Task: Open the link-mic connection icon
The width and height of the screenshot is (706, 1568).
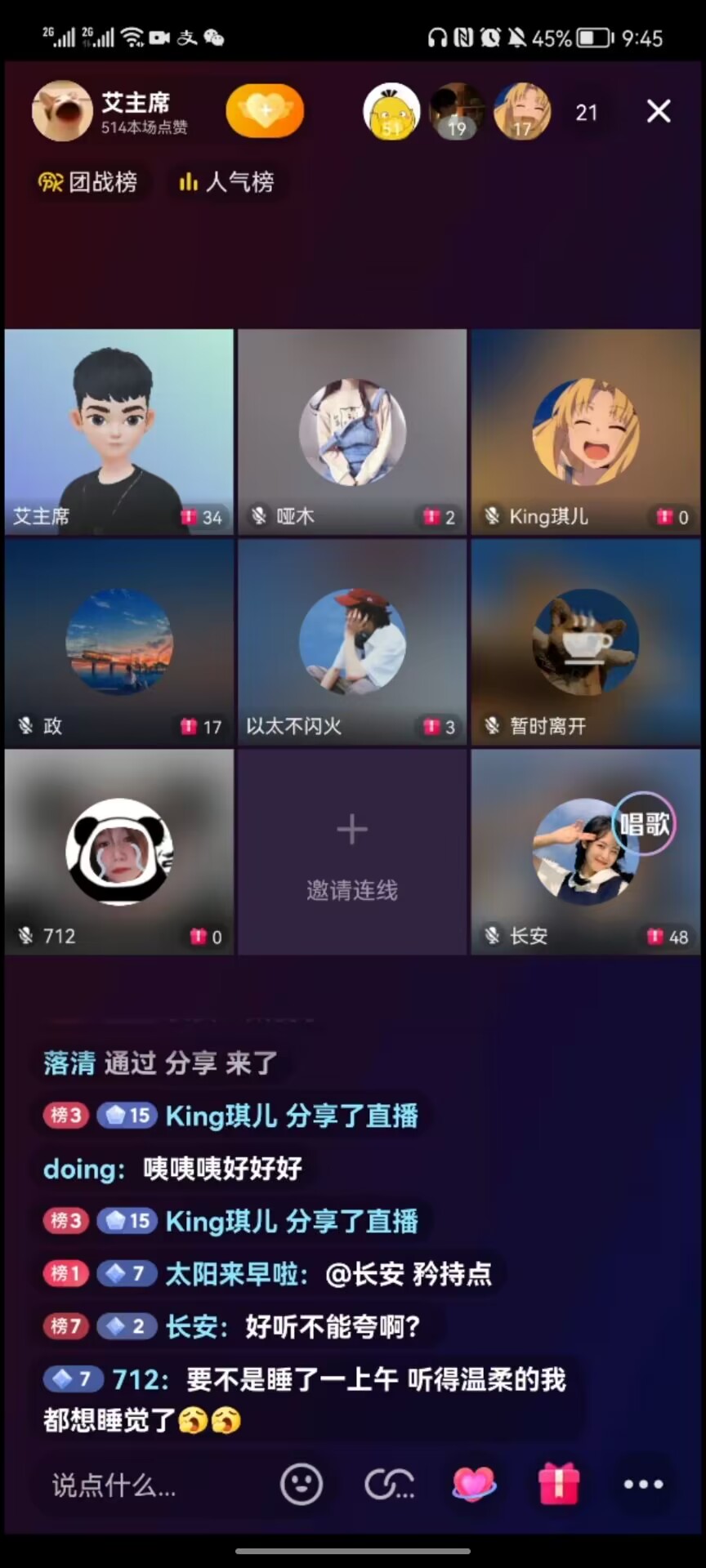Action: (x=389, y=1484)
